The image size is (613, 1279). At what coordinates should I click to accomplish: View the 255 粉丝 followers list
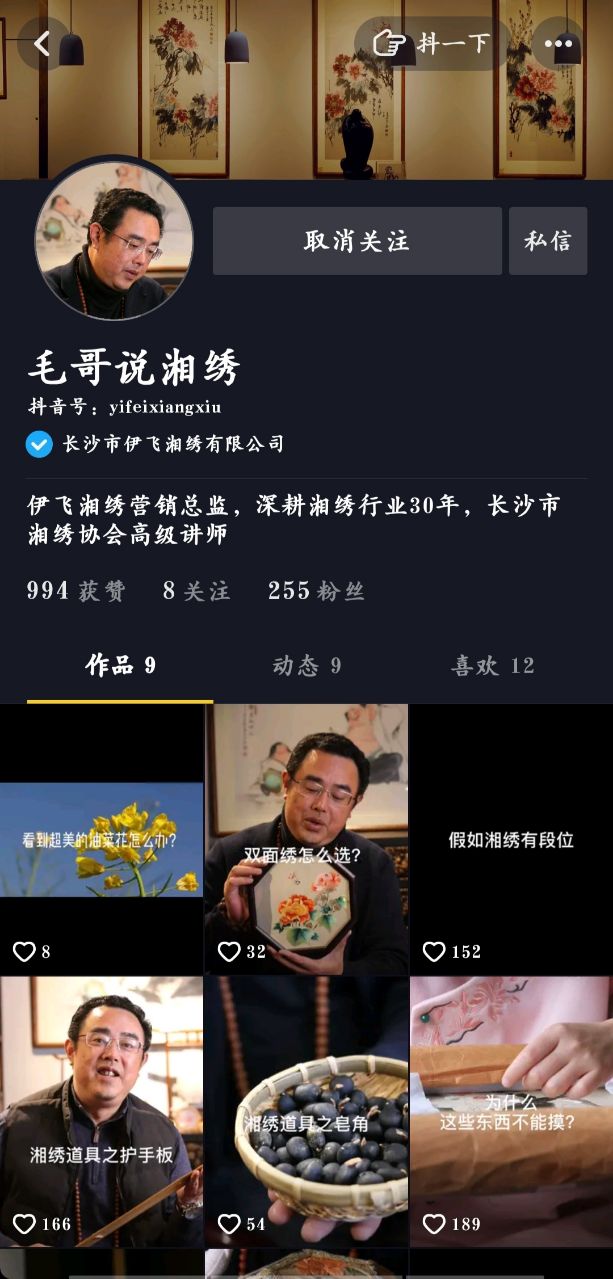316,591
